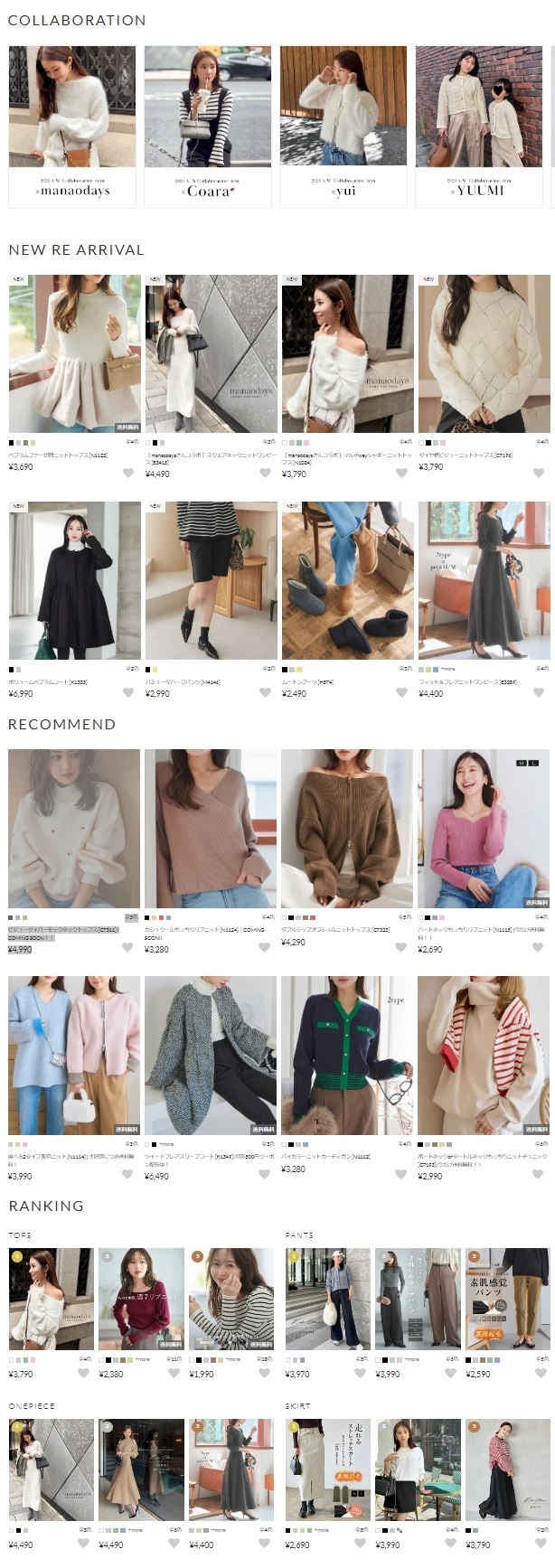The width and height of the screenshot is (555, 1568).
Task: Open the ¥3,970 first-ranked pants item
Action: pos(327,1299)
